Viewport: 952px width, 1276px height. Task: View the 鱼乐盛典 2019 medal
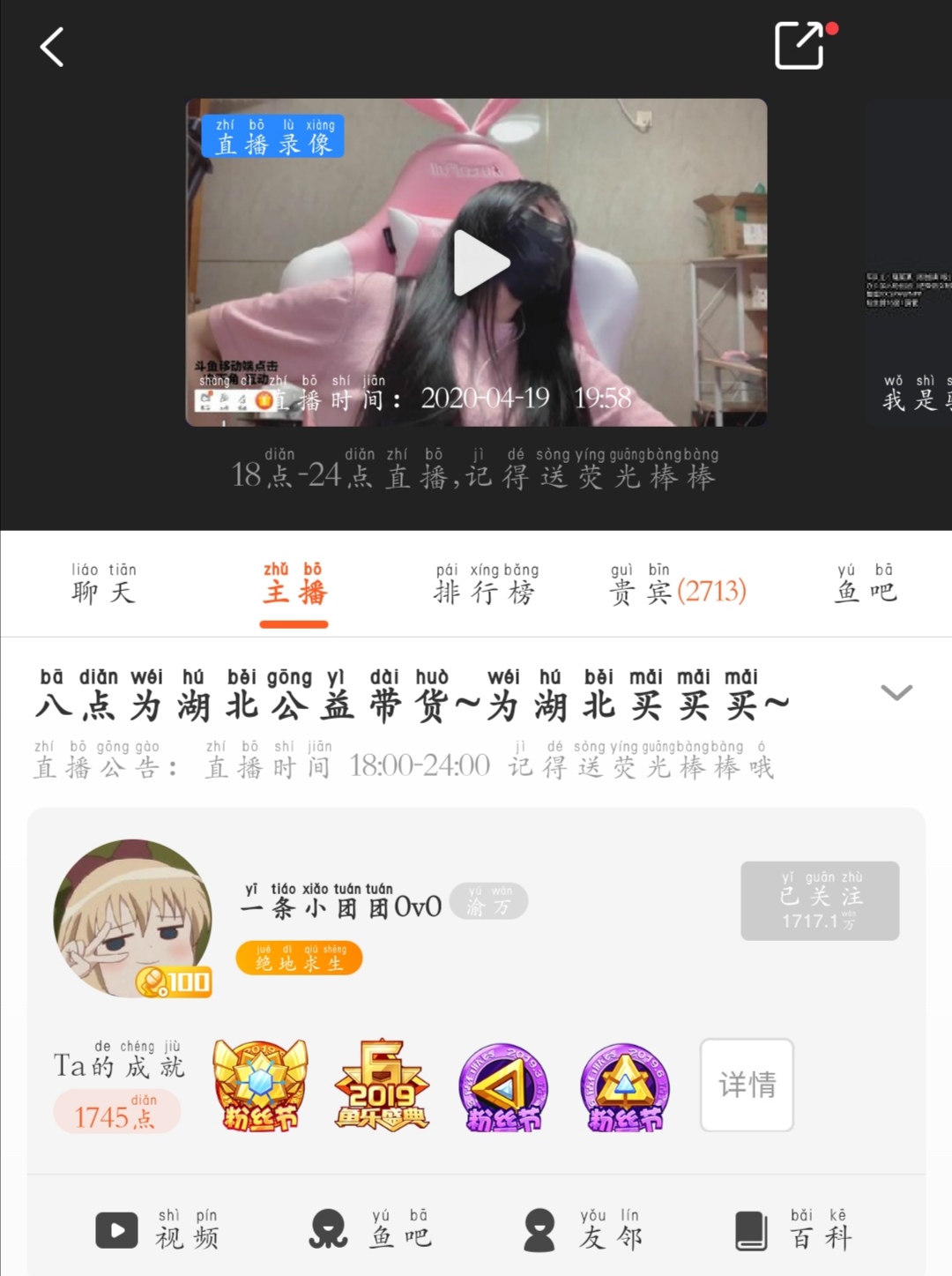click(382, 1086)
